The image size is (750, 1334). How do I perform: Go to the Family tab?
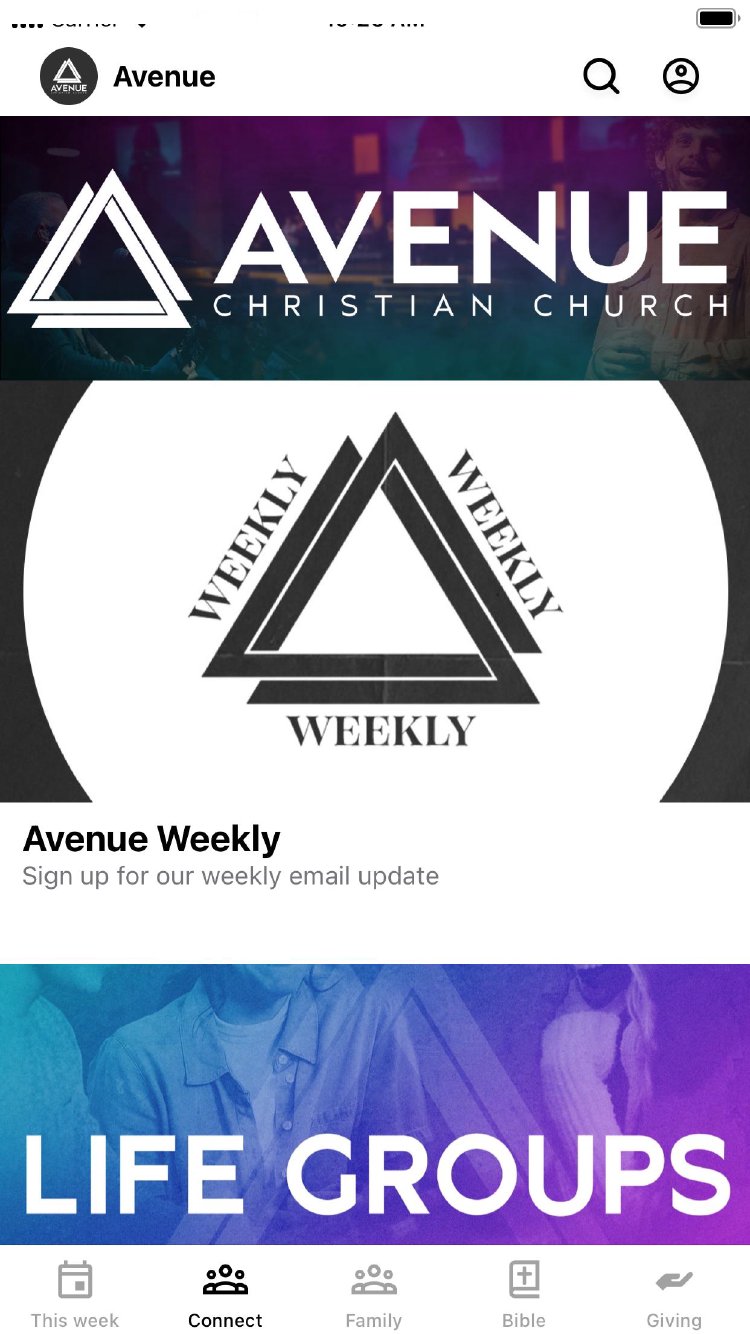coord(374,1294)
